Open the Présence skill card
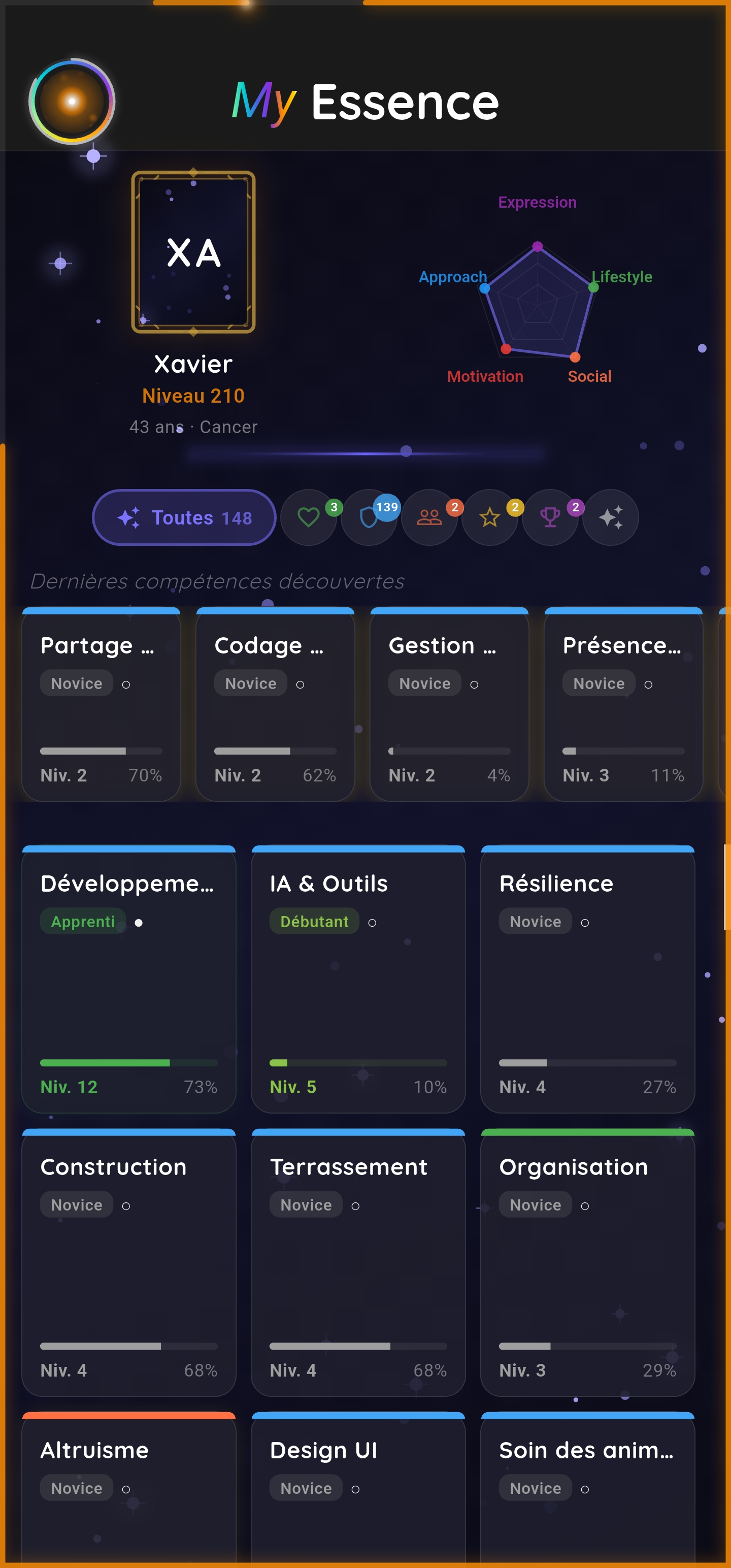Screen dimensions: 731x1568 623,705
